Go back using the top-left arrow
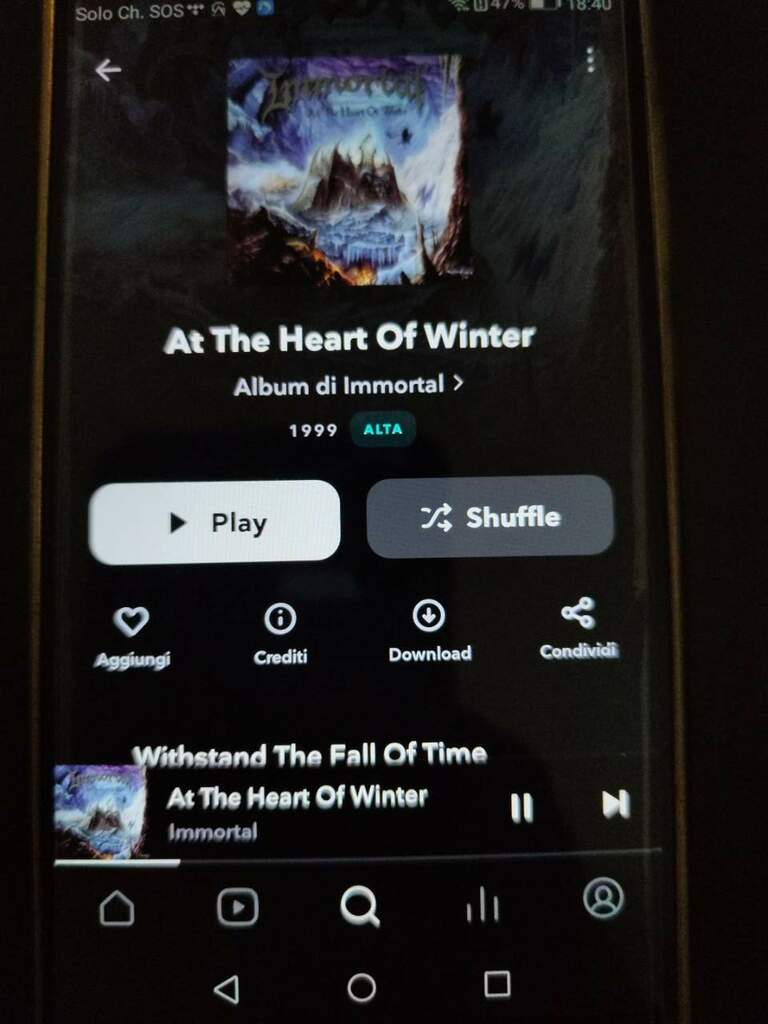This screenshot has width=768, height=1024. 108,70
